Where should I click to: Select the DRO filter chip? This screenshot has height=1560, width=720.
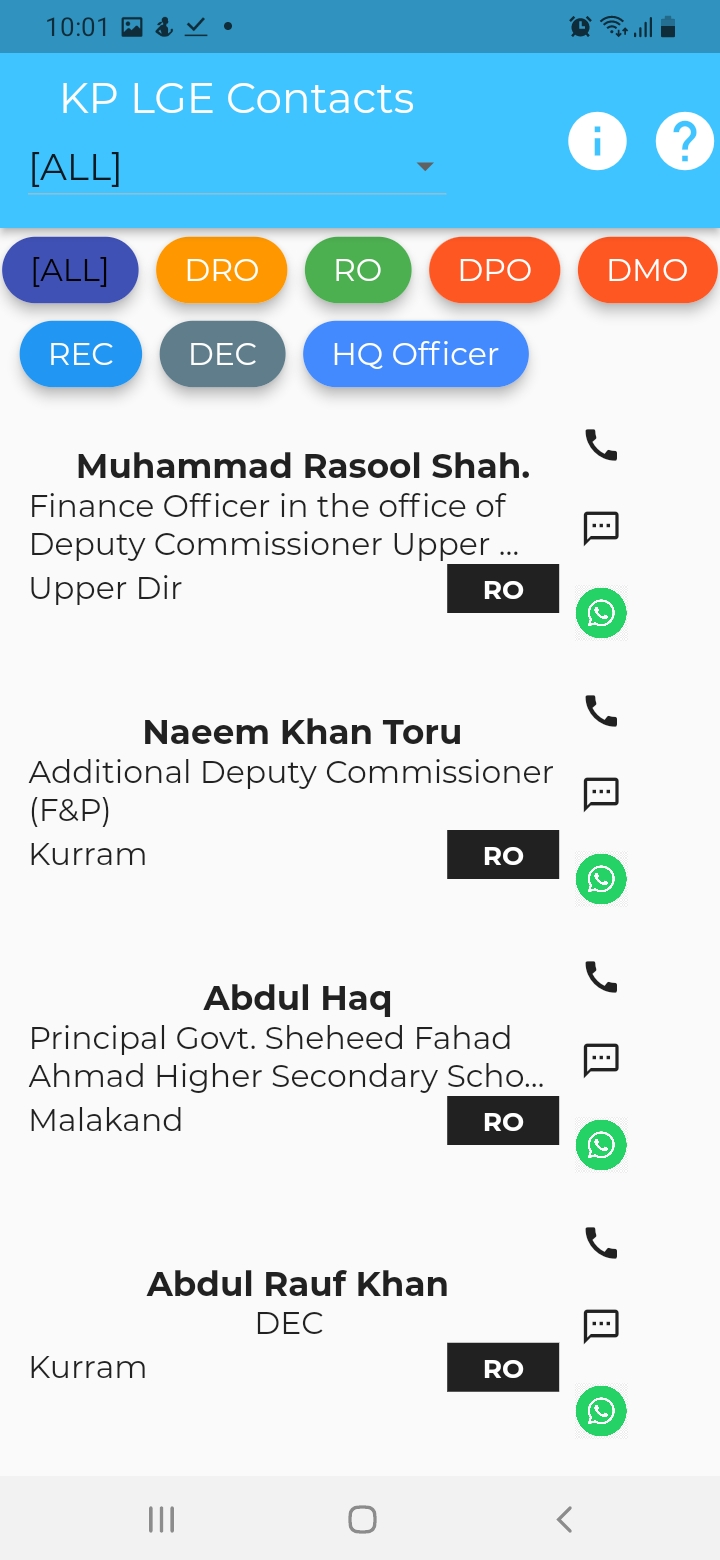[x=221, y=270]
